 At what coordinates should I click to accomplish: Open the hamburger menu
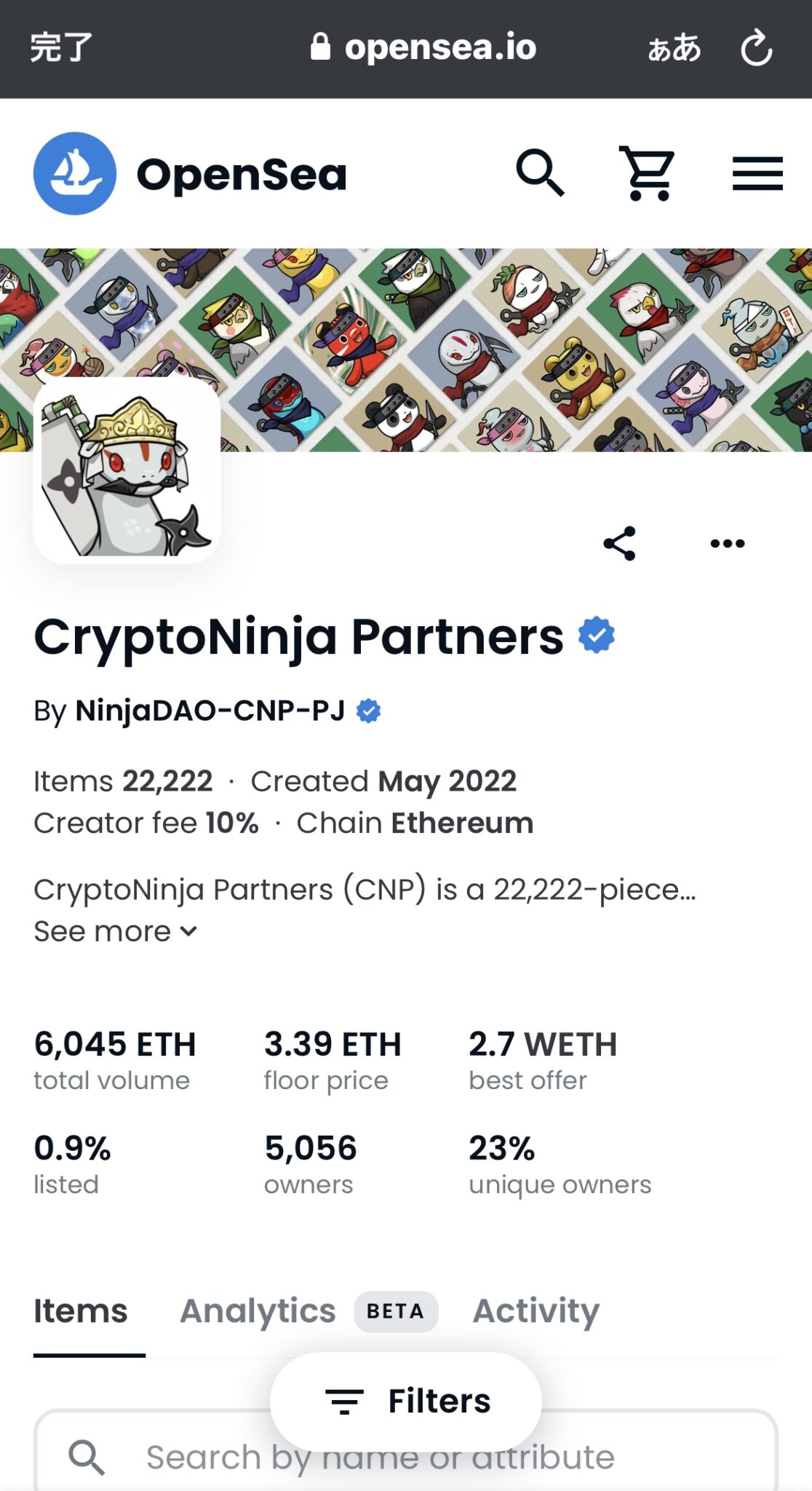pyautogui.click(x=757, y=173)
